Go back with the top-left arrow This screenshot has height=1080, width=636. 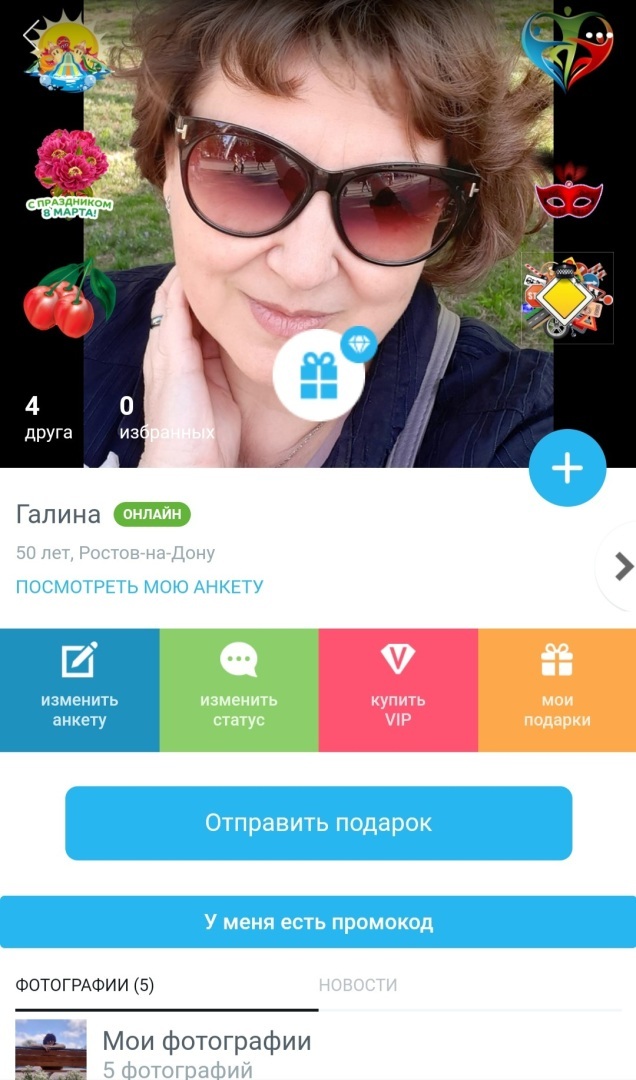(x=32, y=35)
